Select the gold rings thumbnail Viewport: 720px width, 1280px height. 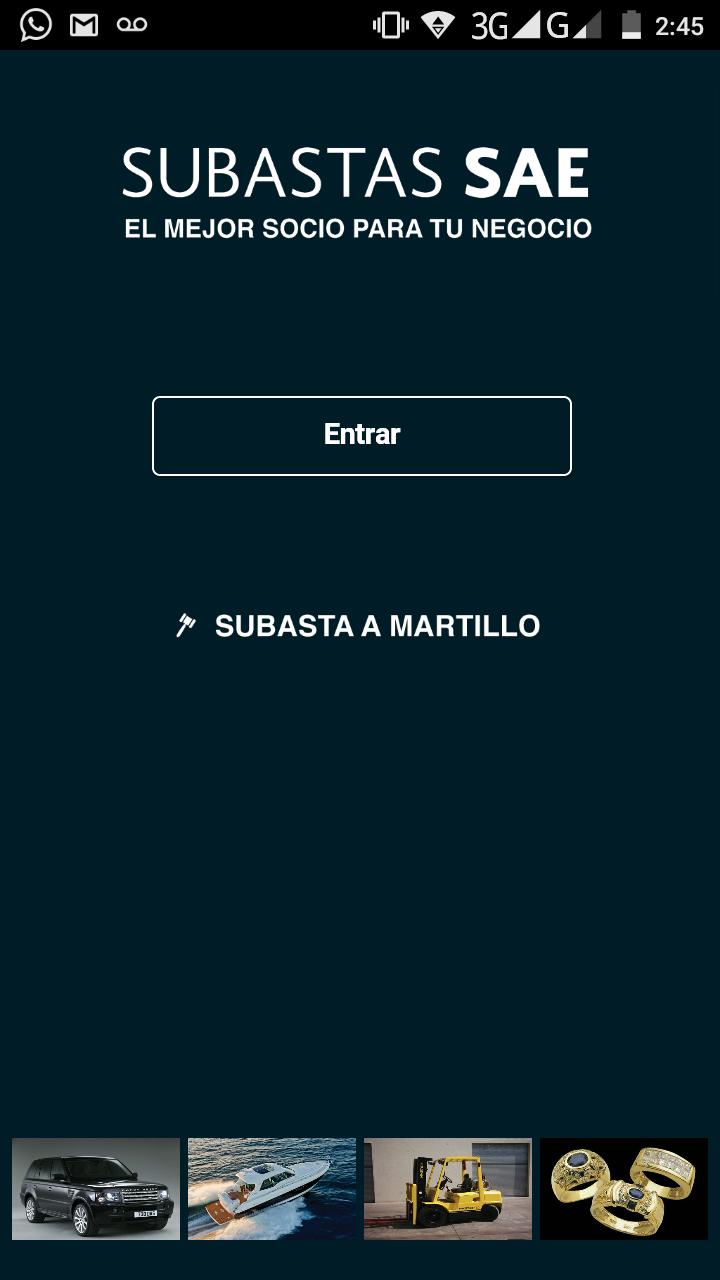(x=623, y=1188)
